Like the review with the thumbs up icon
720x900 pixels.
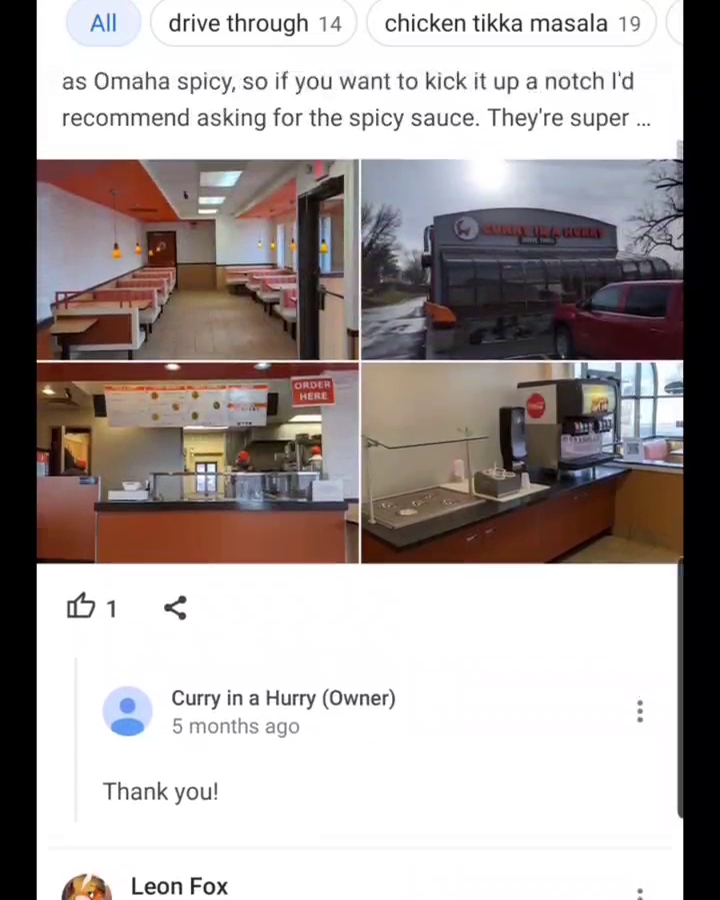81,607
